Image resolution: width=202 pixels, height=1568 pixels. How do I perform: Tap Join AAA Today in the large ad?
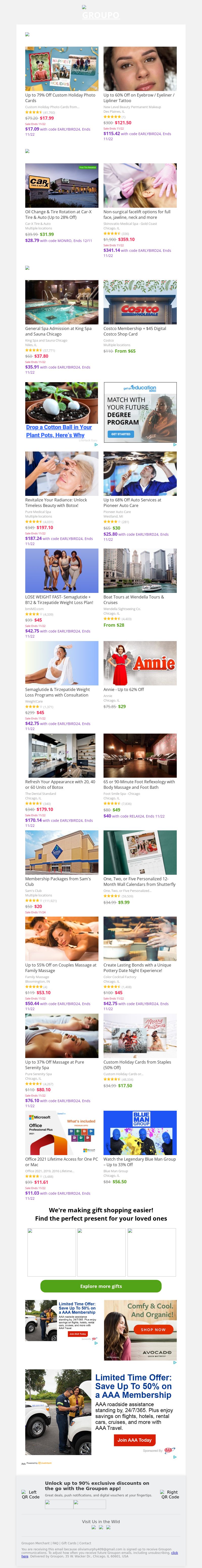(x=134, y=1440)
